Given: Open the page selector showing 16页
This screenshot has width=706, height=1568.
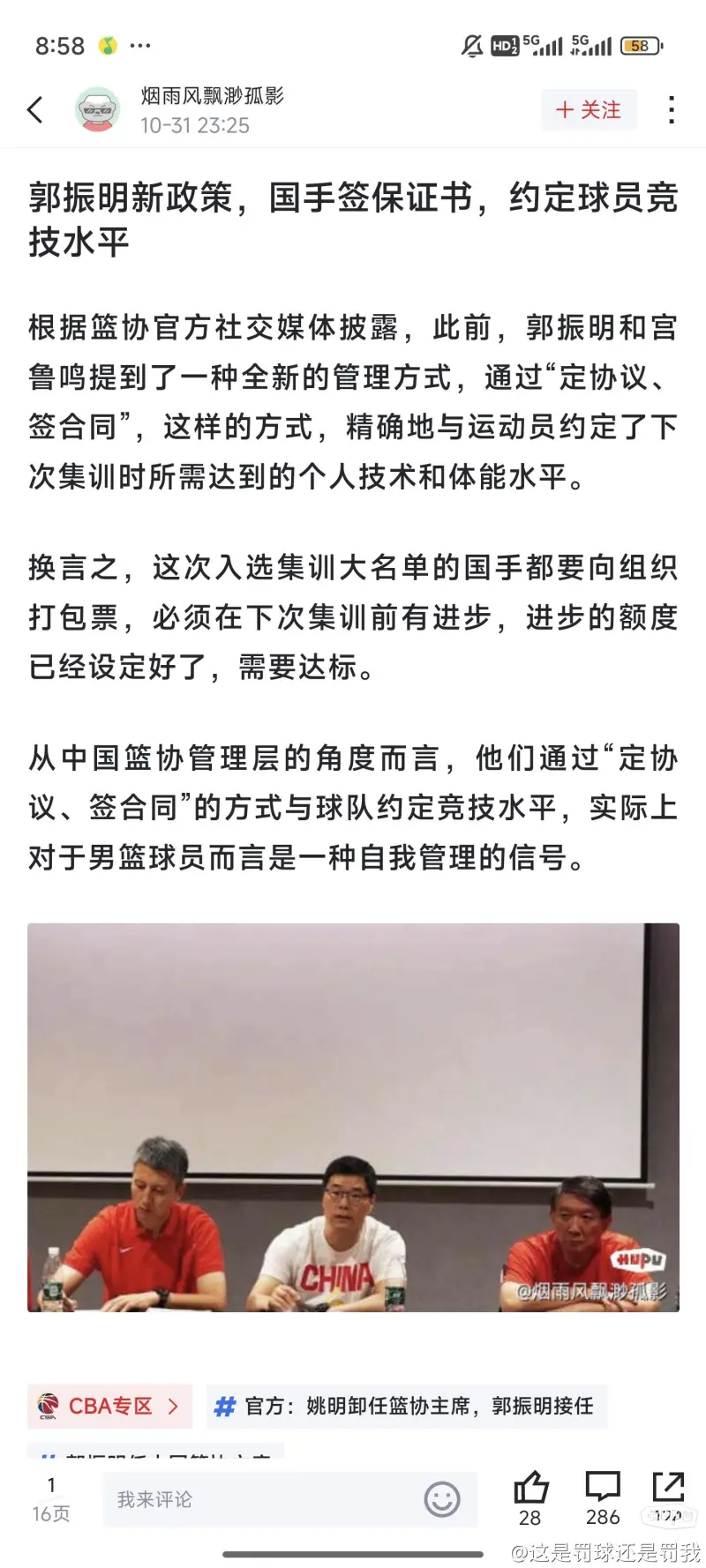Looking at the screenshot, I should click(51, 1501).
